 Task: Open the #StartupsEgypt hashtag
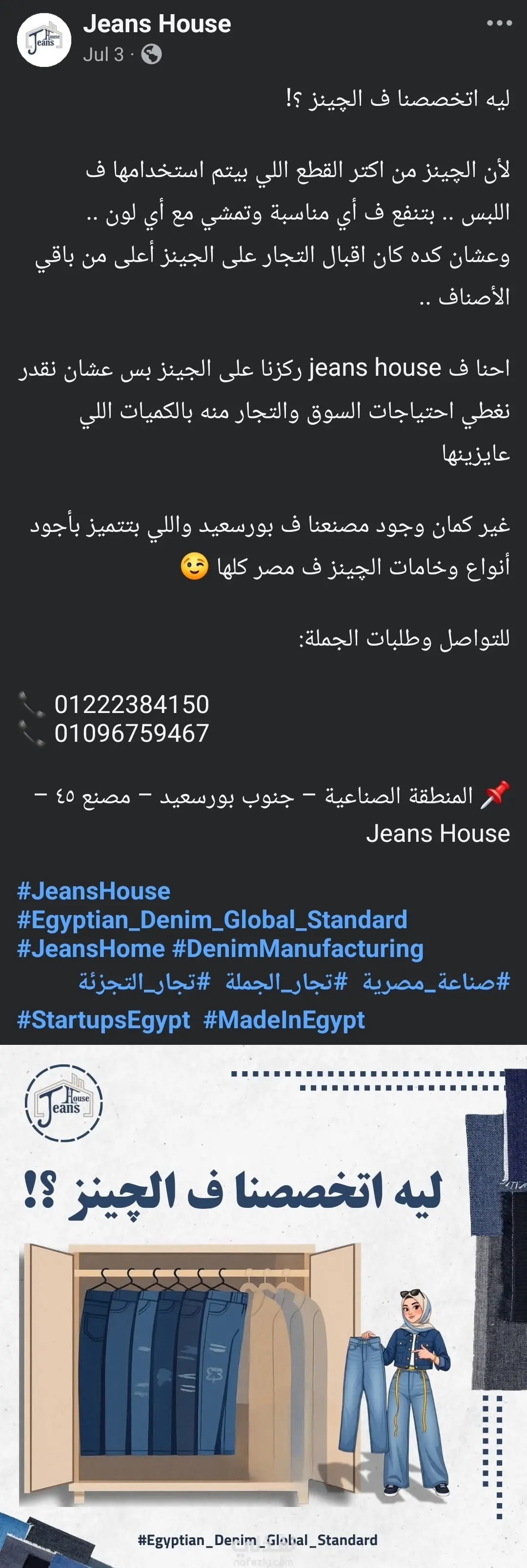tap(103, 1019)
